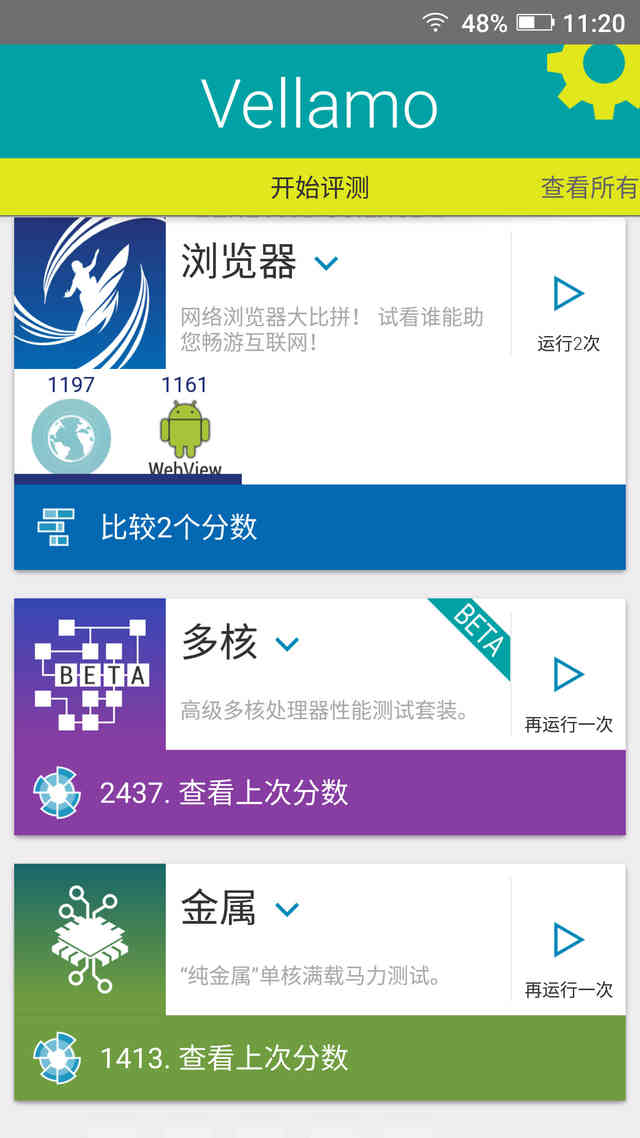The width and height of the screenshot is (640, 1138).
Task: Run the 浏览器 benchmark (运行2次)
Action: pos(568,309)
